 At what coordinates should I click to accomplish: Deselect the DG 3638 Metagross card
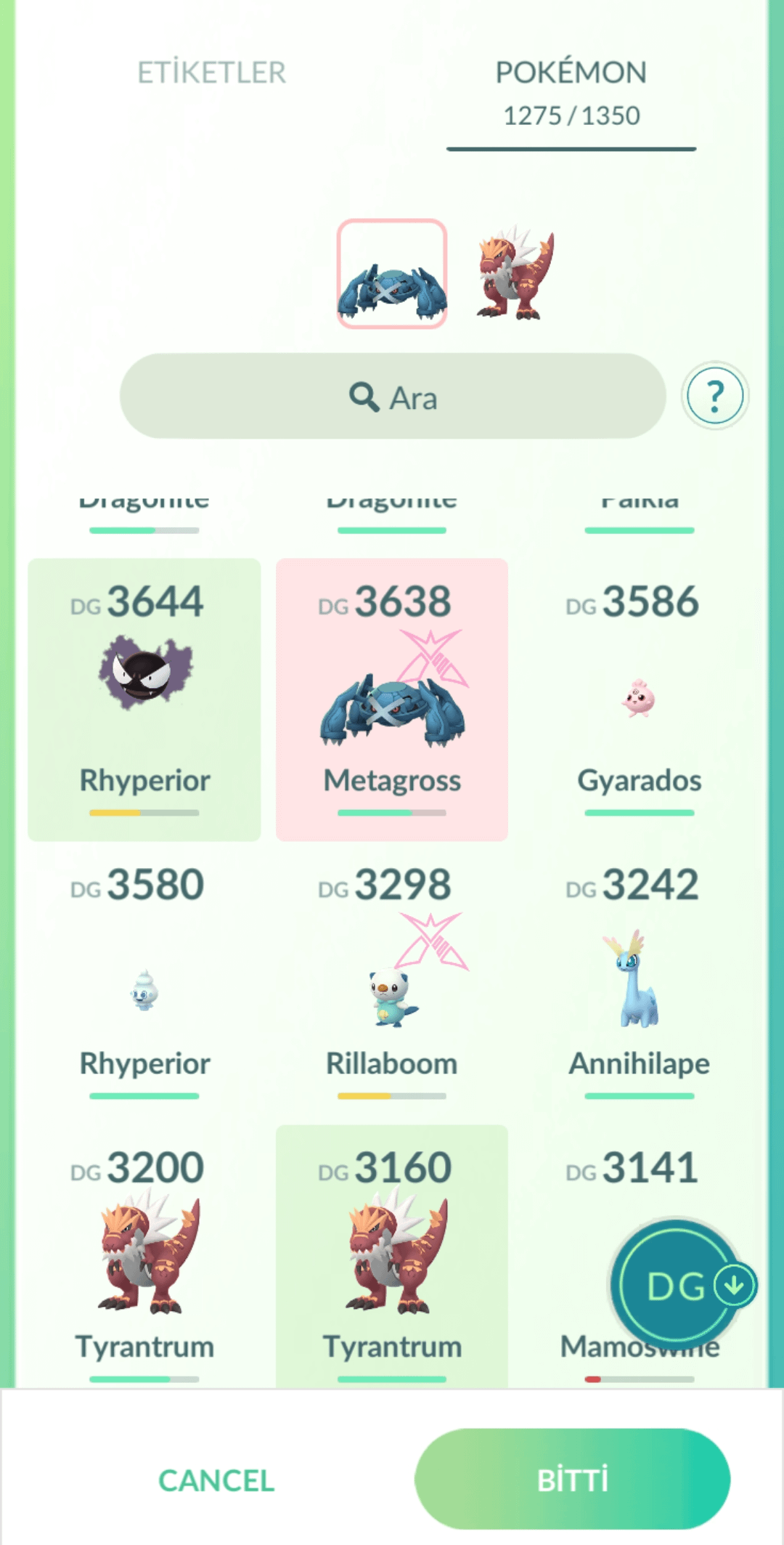(x=392, y=699)
